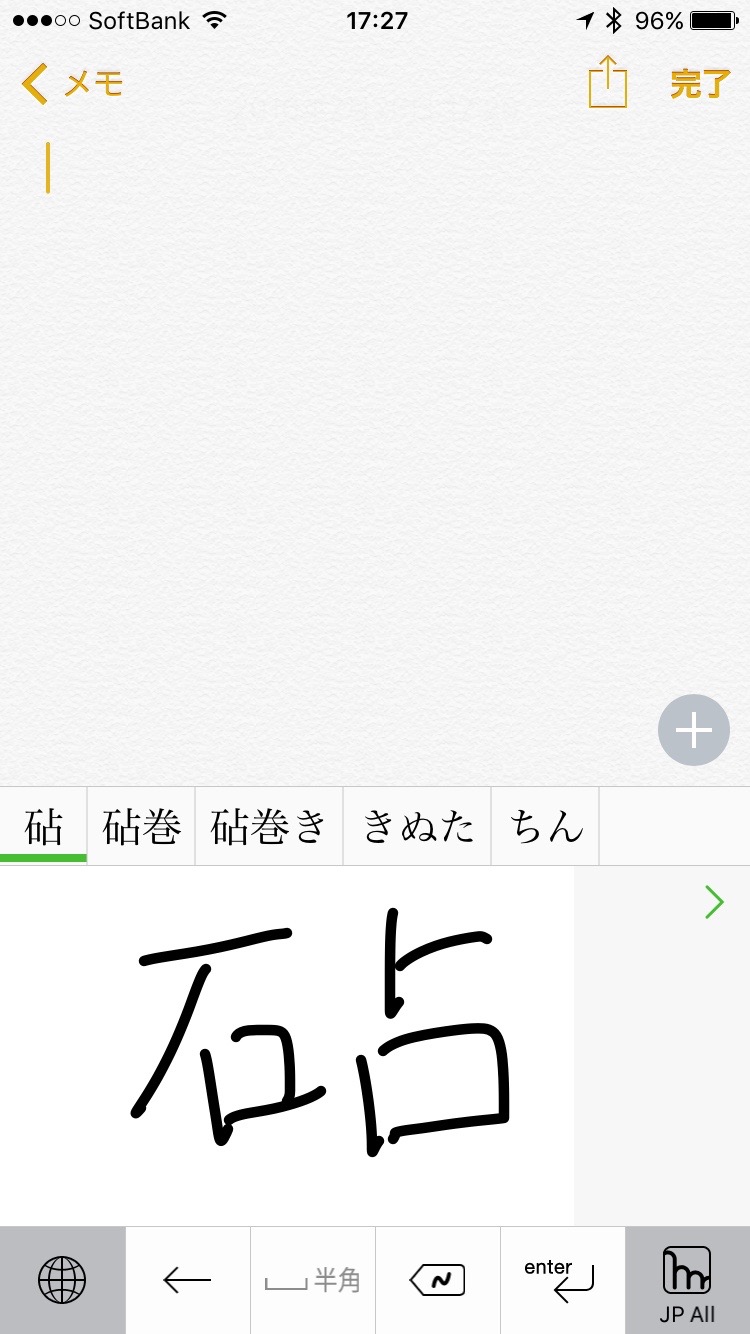Delete with the backspace key

[x=437, y=1280]
